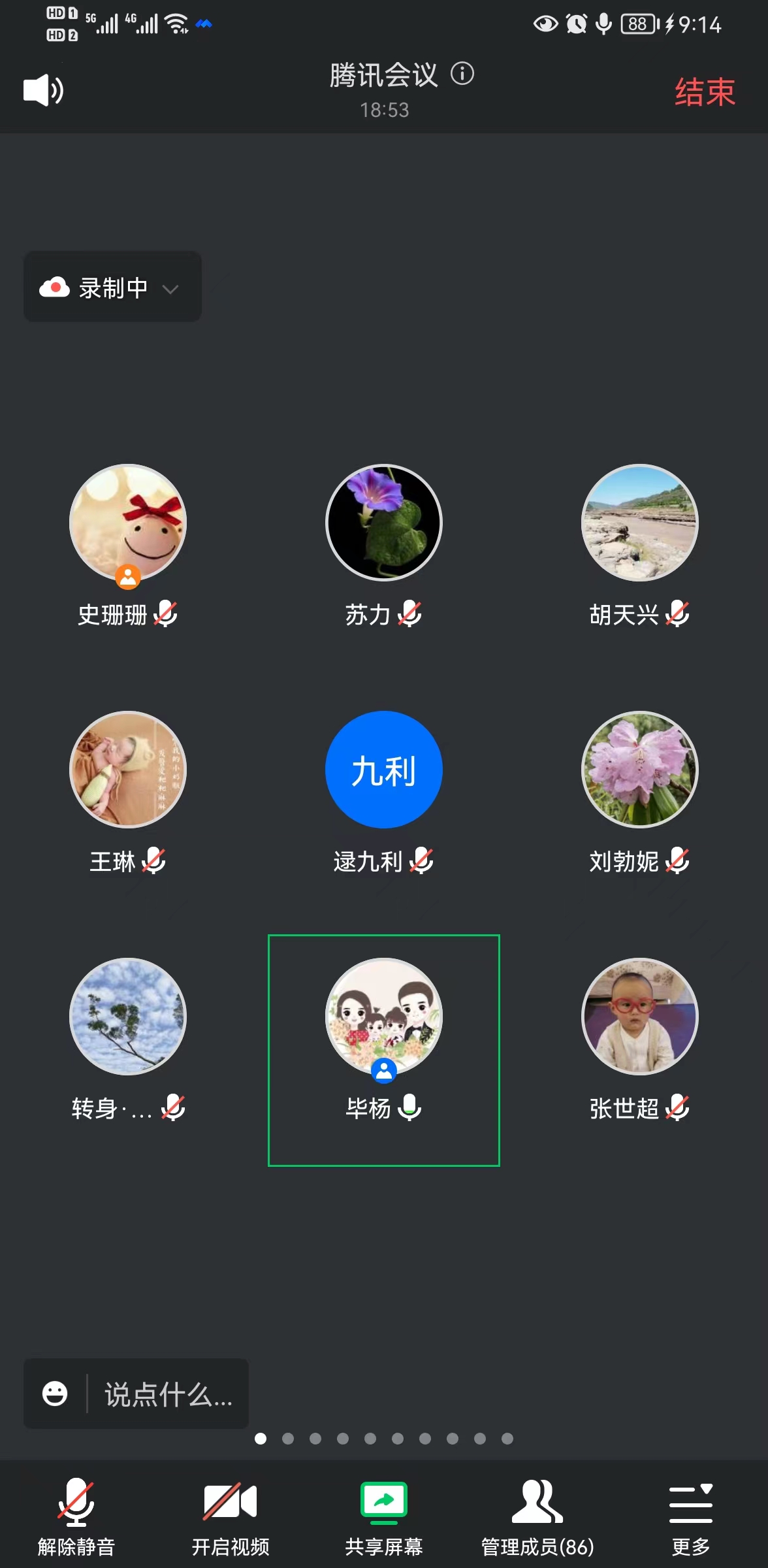The height and width of the screenshot is (1568, 768).
Task: Select participant 史珊珊
Action: point(128,523)
